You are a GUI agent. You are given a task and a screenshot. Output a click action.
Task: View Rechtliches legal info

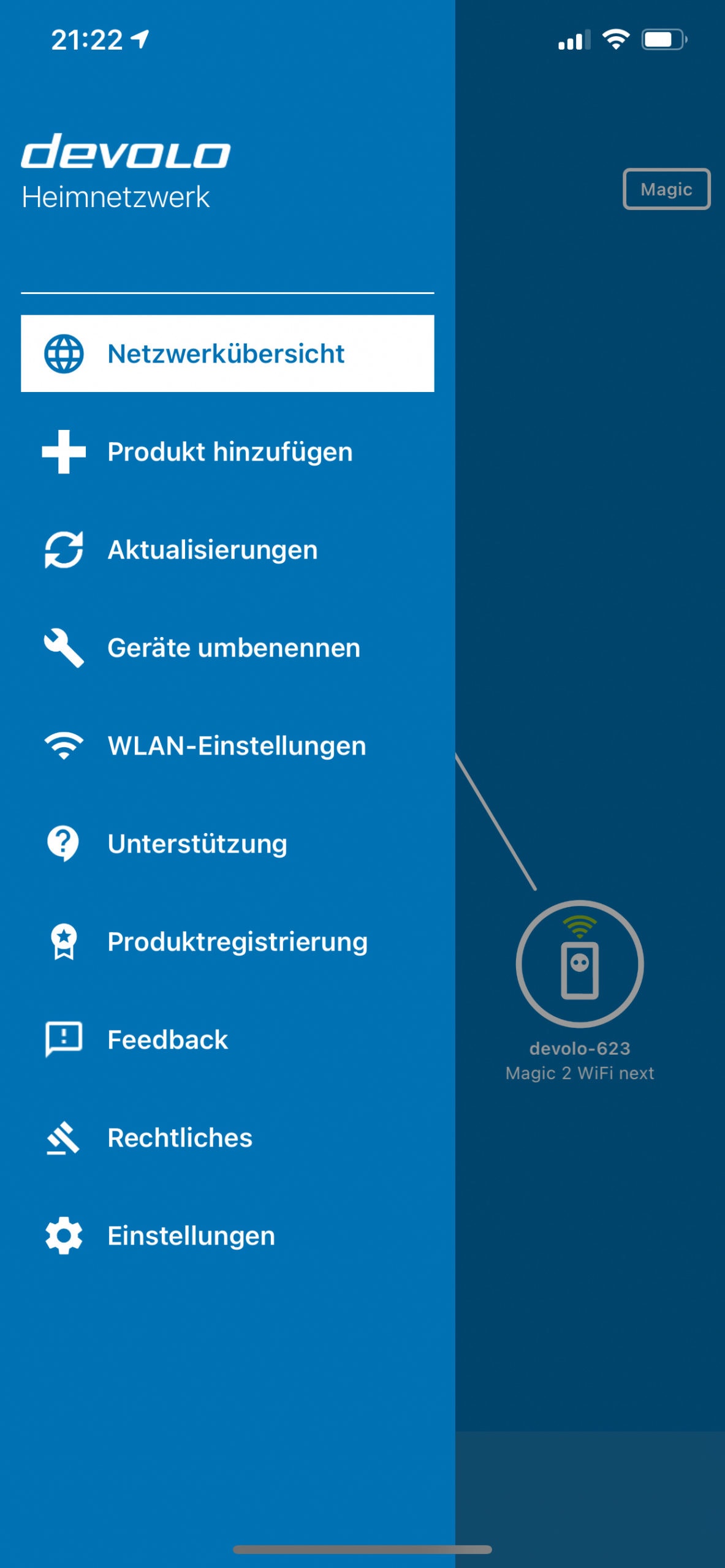[x=179, y=1138]
